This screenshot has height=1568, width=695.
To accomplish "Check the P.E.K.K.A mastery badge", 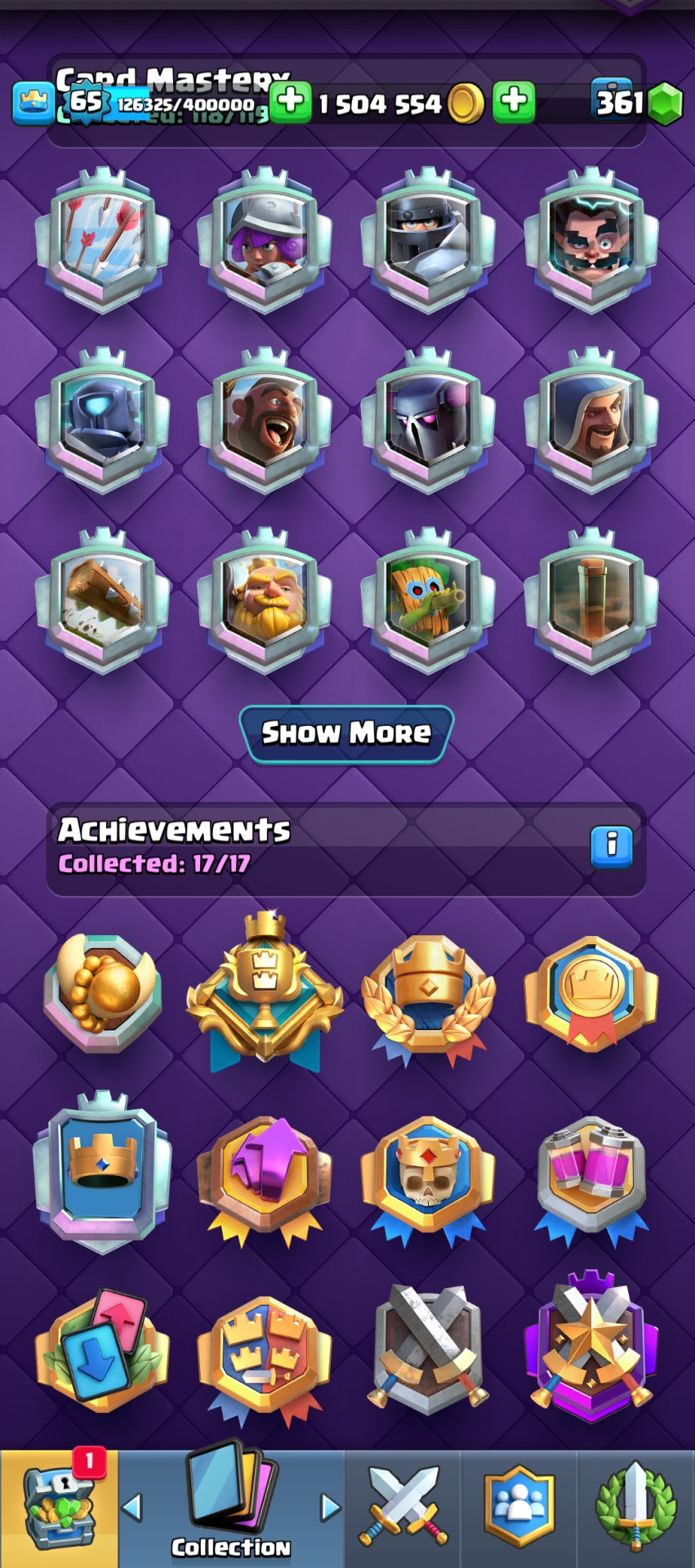I will 428,420.
